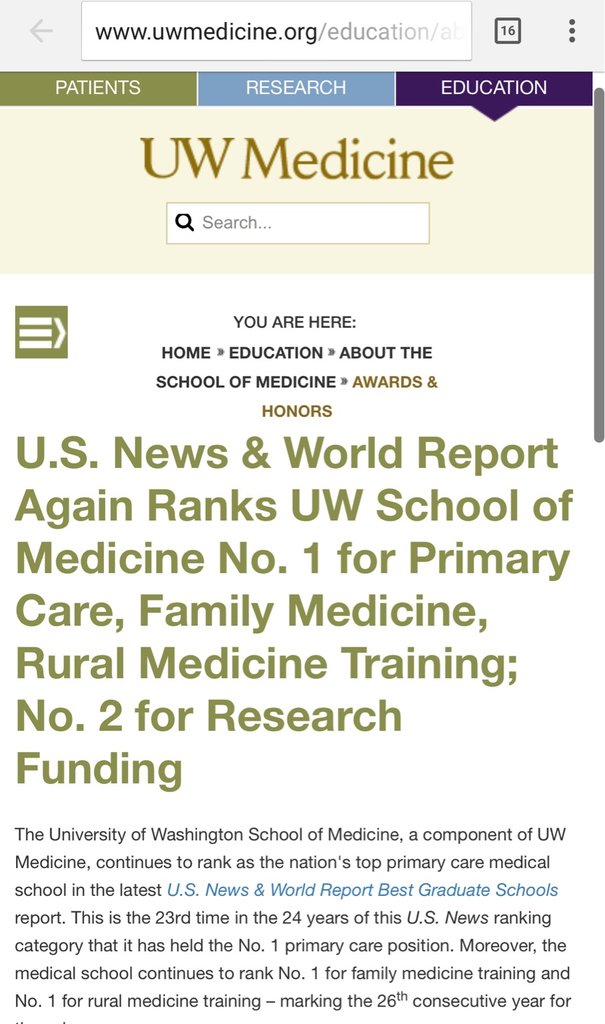Go to Home in the breadcrumb
Screen dimensions: 605x1024
(x=186, y=353)
